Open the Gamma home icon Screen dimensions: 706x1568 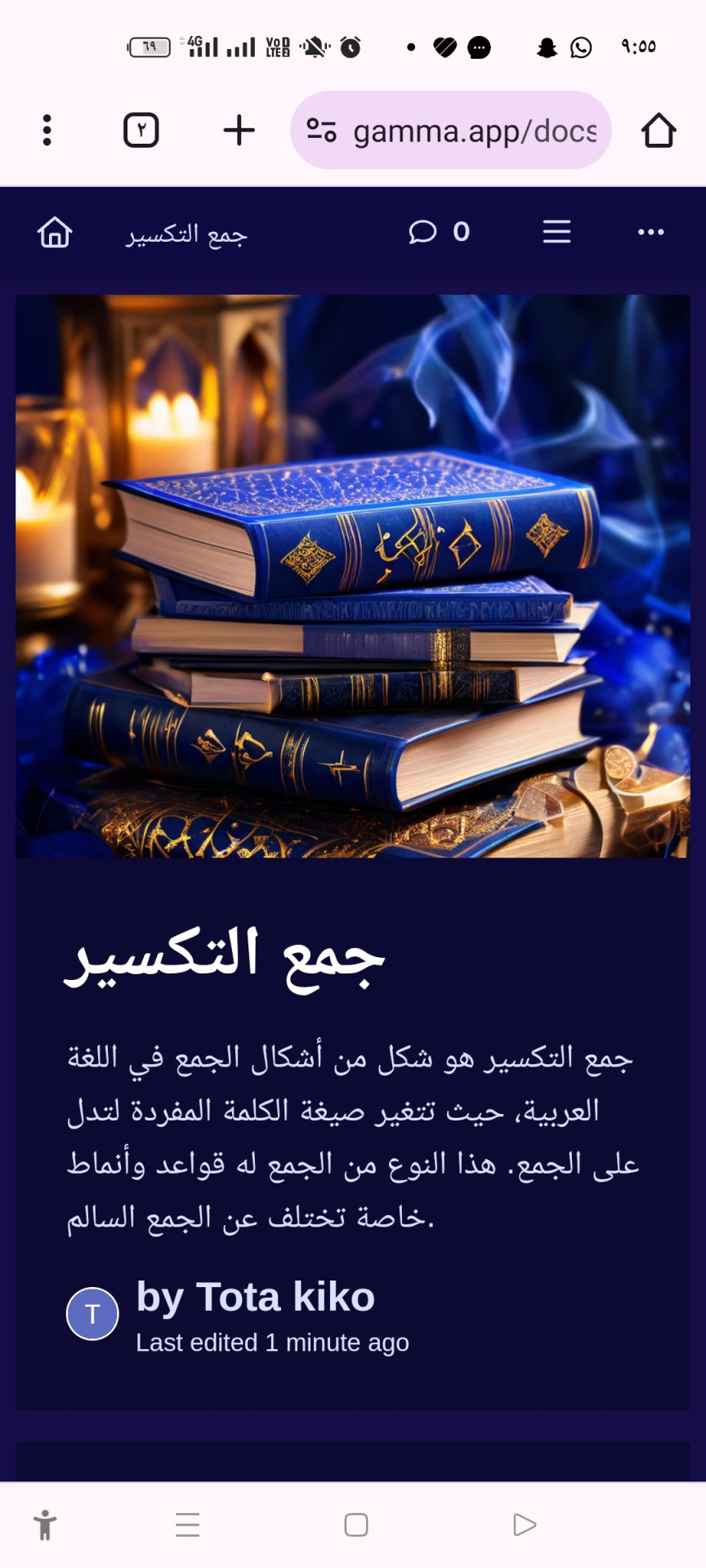pyautogui.click(x=55, y=233)
